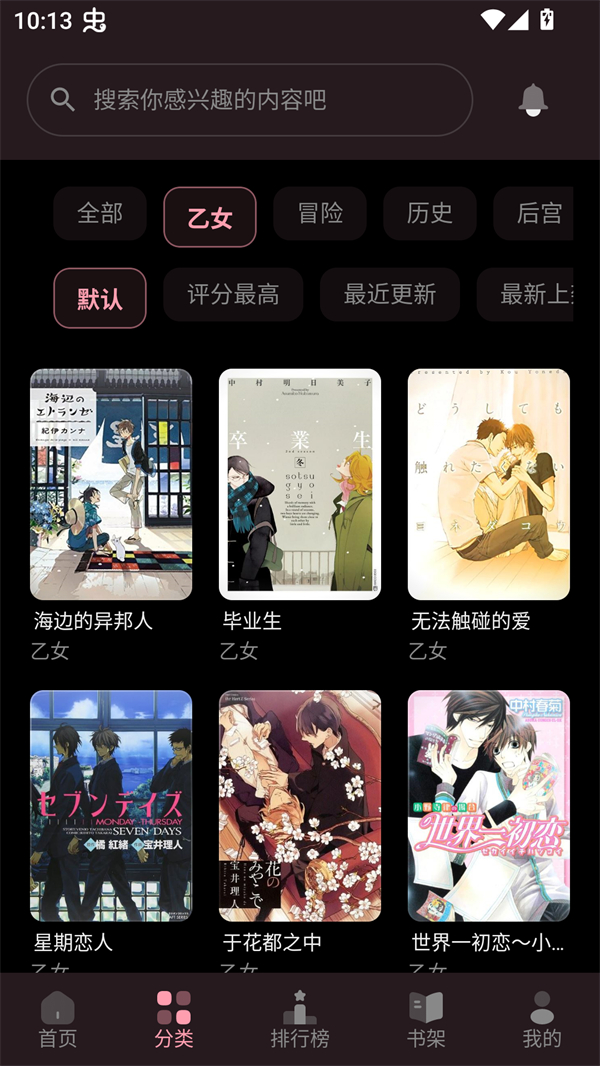
Task: Open the manga 世界一初恋
Action: click(x=489, y=805)
